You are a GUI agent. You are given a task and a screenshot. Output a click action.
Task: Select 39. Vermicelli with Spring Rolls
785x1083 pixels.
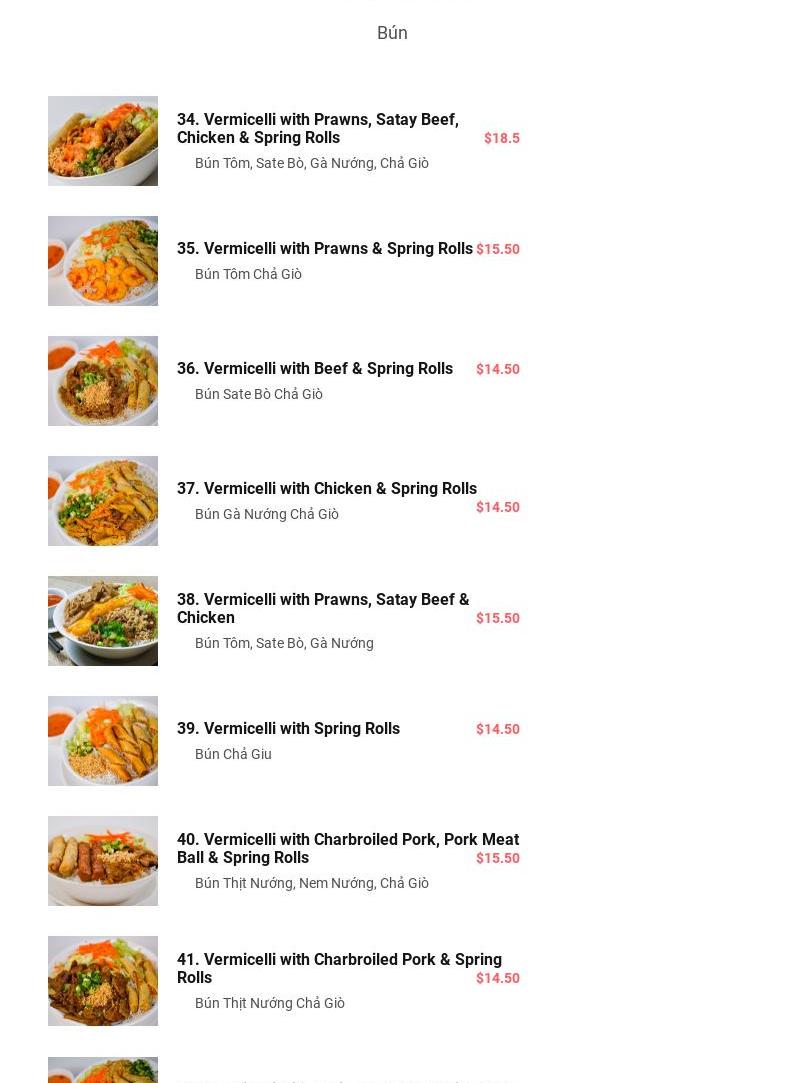click(x=288, y=729)
